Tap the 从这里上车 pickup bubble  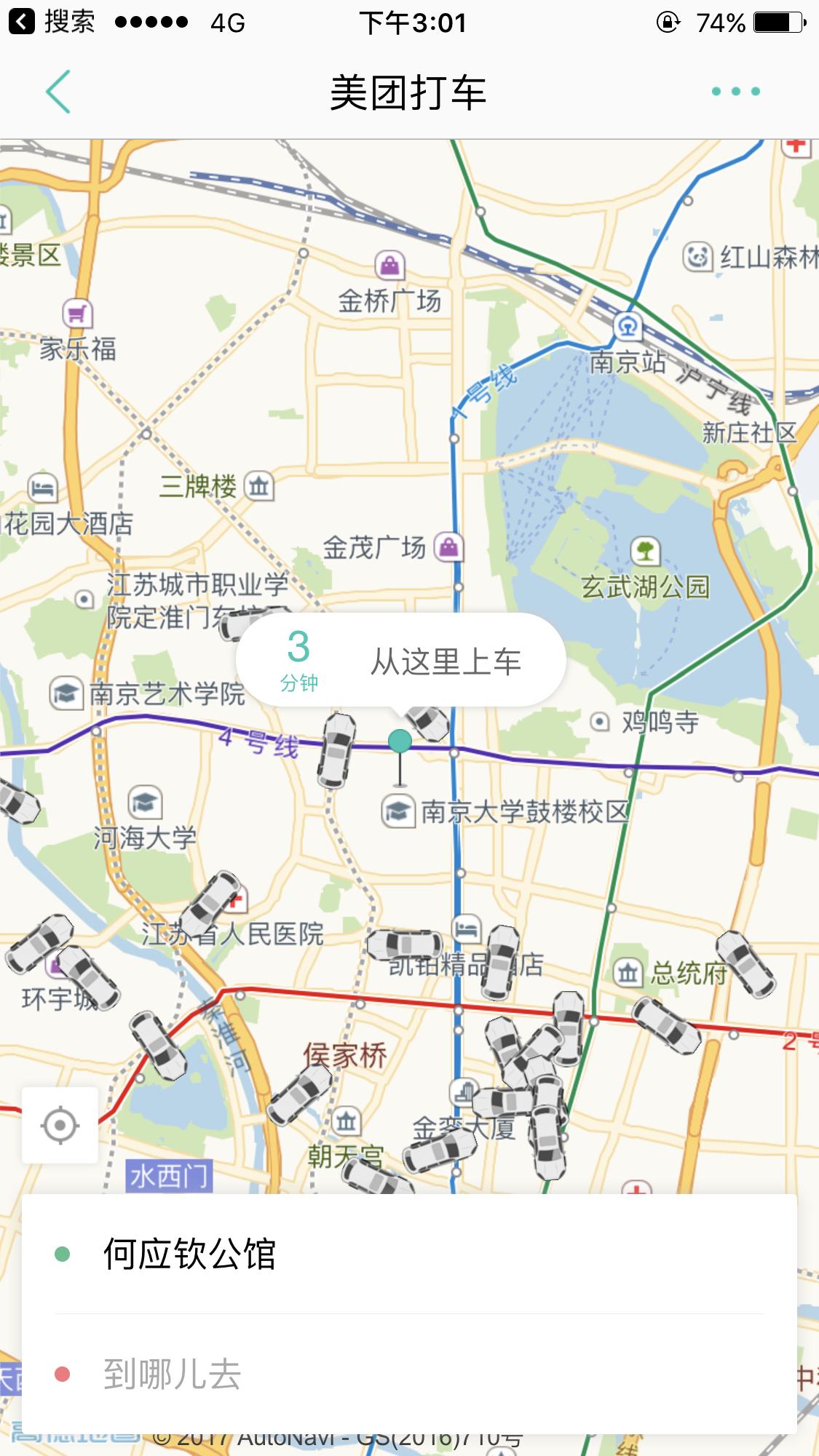point(401,660)
